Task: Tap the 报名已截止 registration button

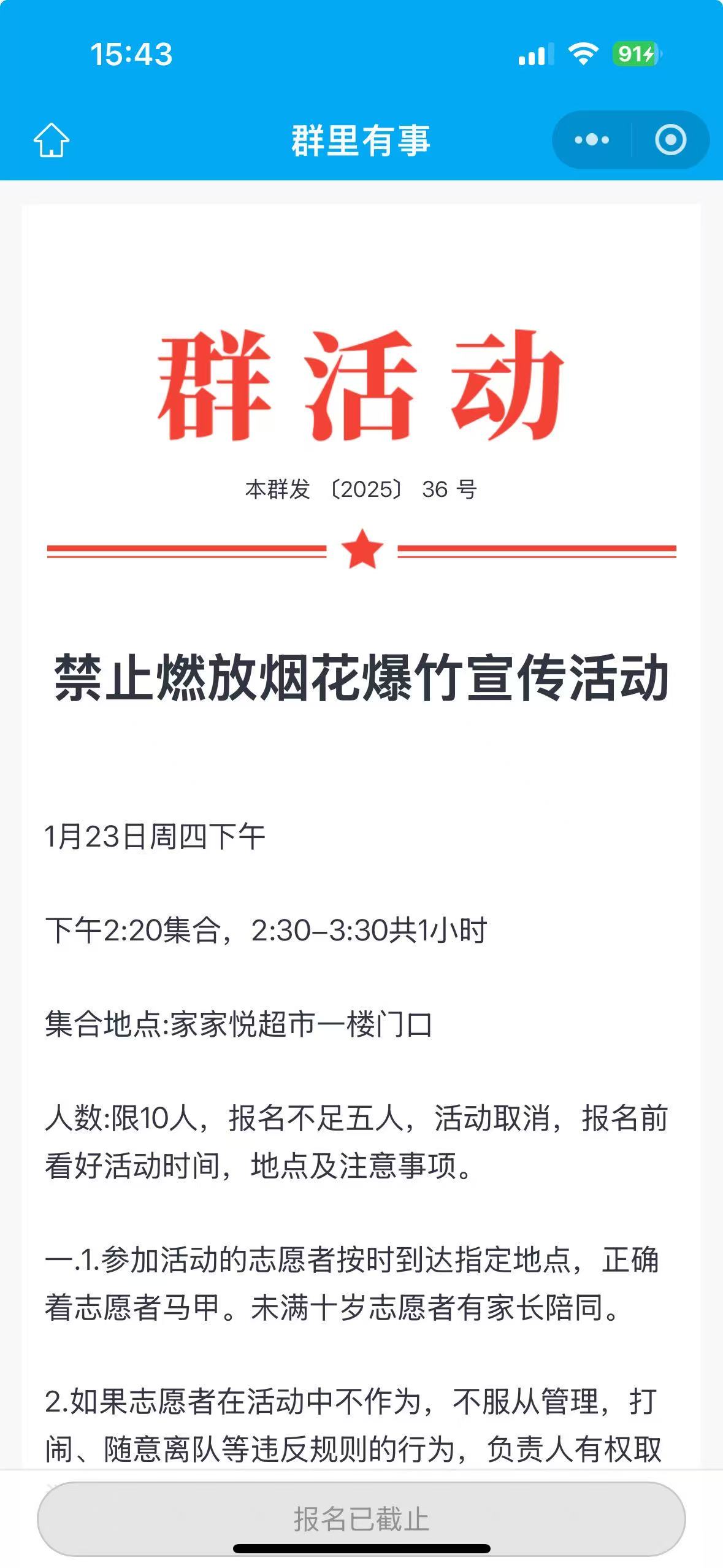Action: pyautogui.click(x=361, y=1519)
